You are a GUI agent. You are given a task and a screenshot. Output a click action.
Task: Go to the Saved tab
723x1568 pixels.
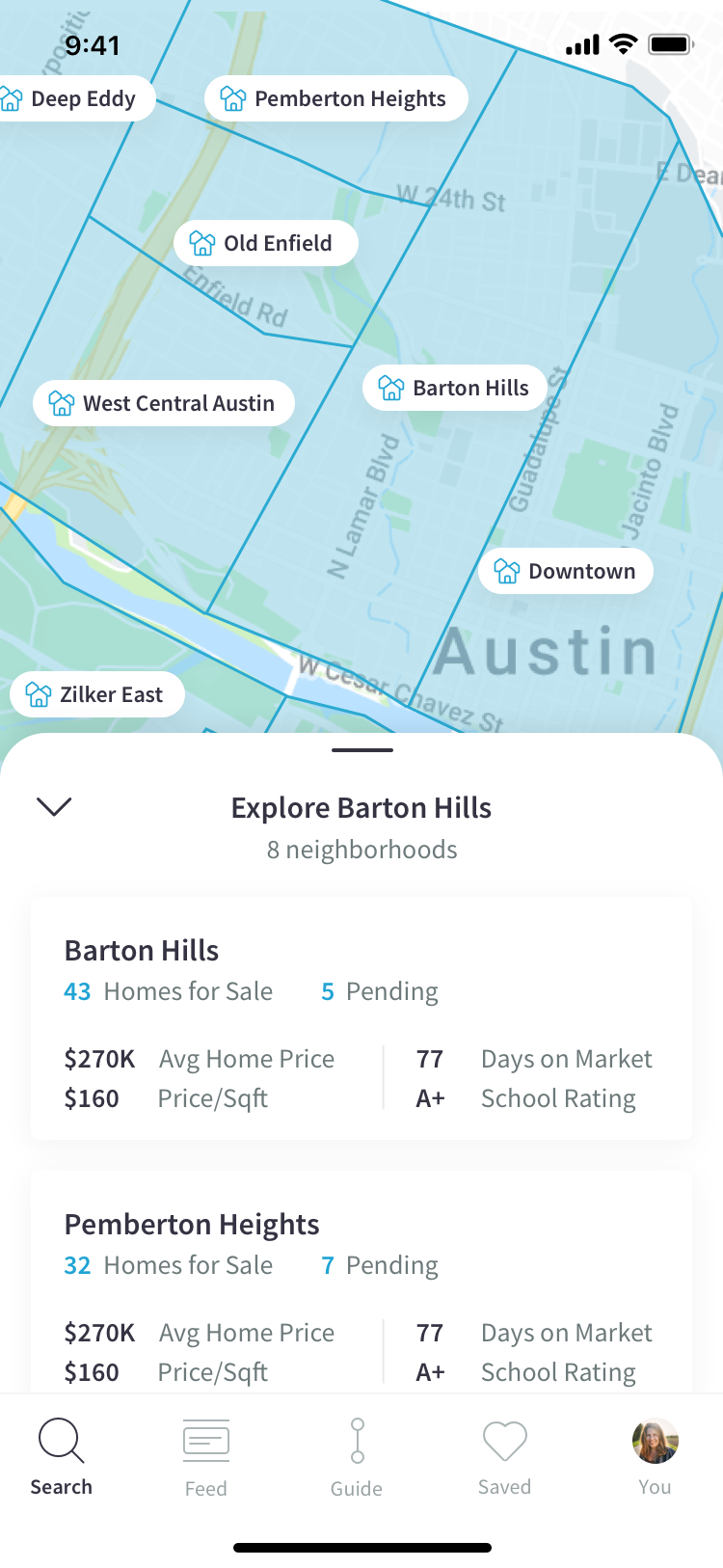(x=505, y=1456)
